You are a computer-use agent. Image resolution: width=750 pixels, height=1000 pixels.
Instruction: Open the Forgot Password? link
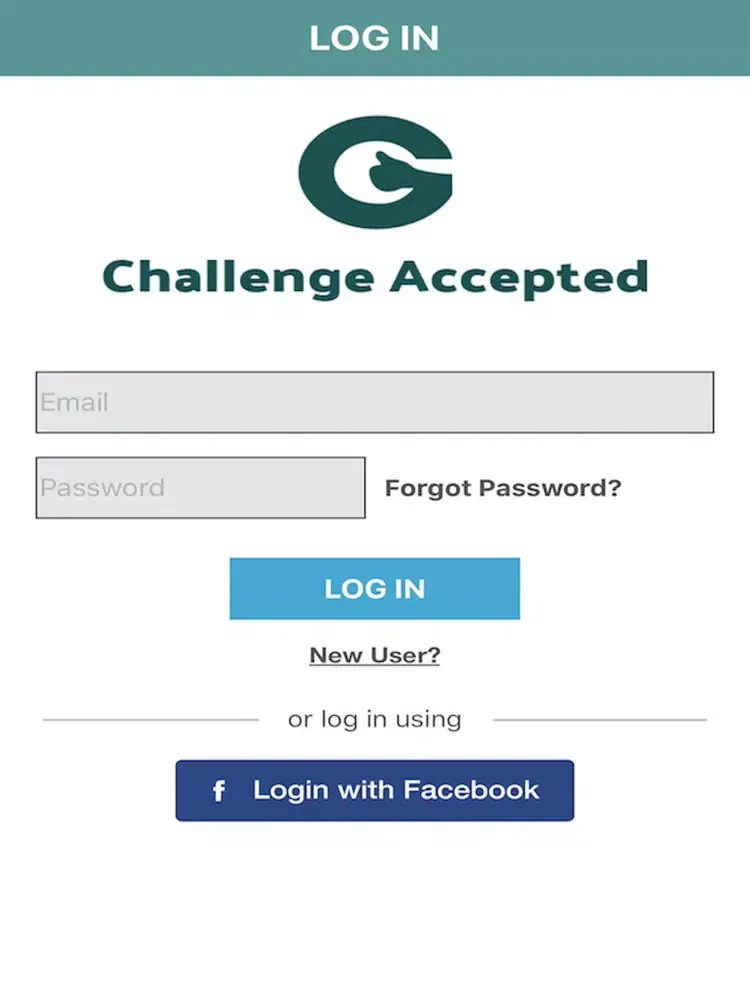[x=503, y=488]
